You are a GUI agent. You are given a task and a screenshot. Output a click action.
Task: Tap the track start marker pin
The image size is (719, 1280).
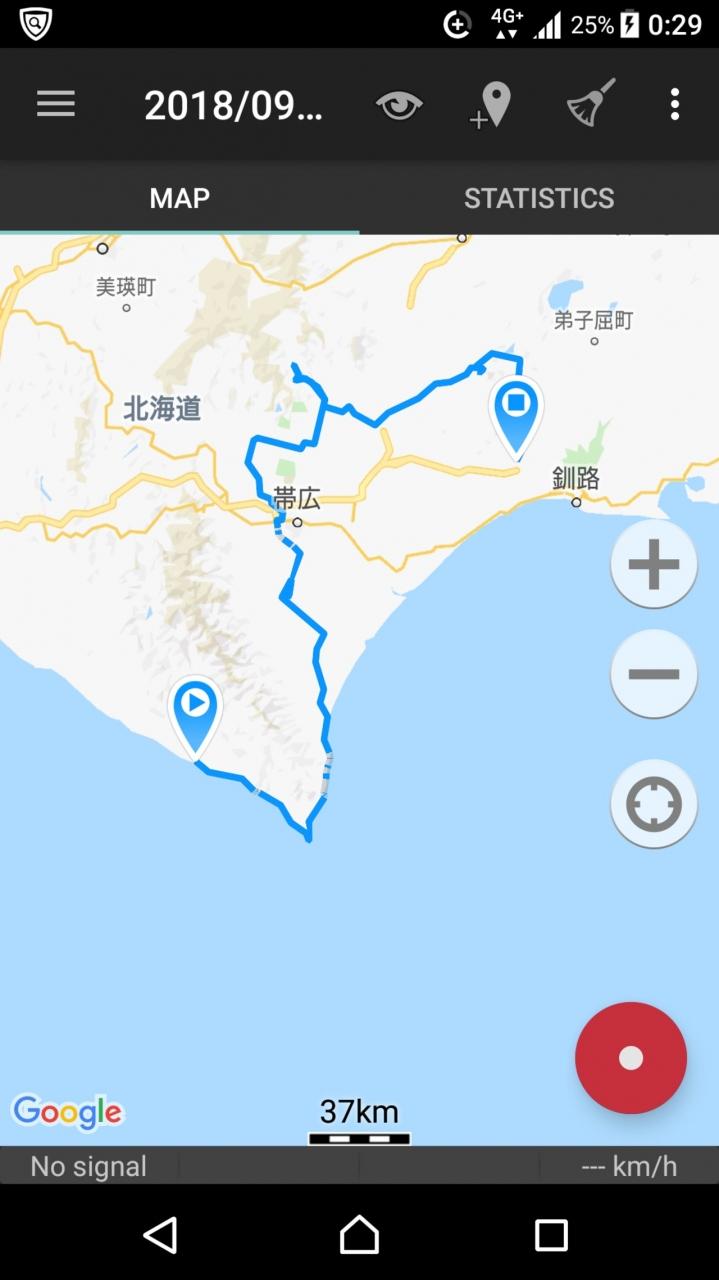click(196, 712)
